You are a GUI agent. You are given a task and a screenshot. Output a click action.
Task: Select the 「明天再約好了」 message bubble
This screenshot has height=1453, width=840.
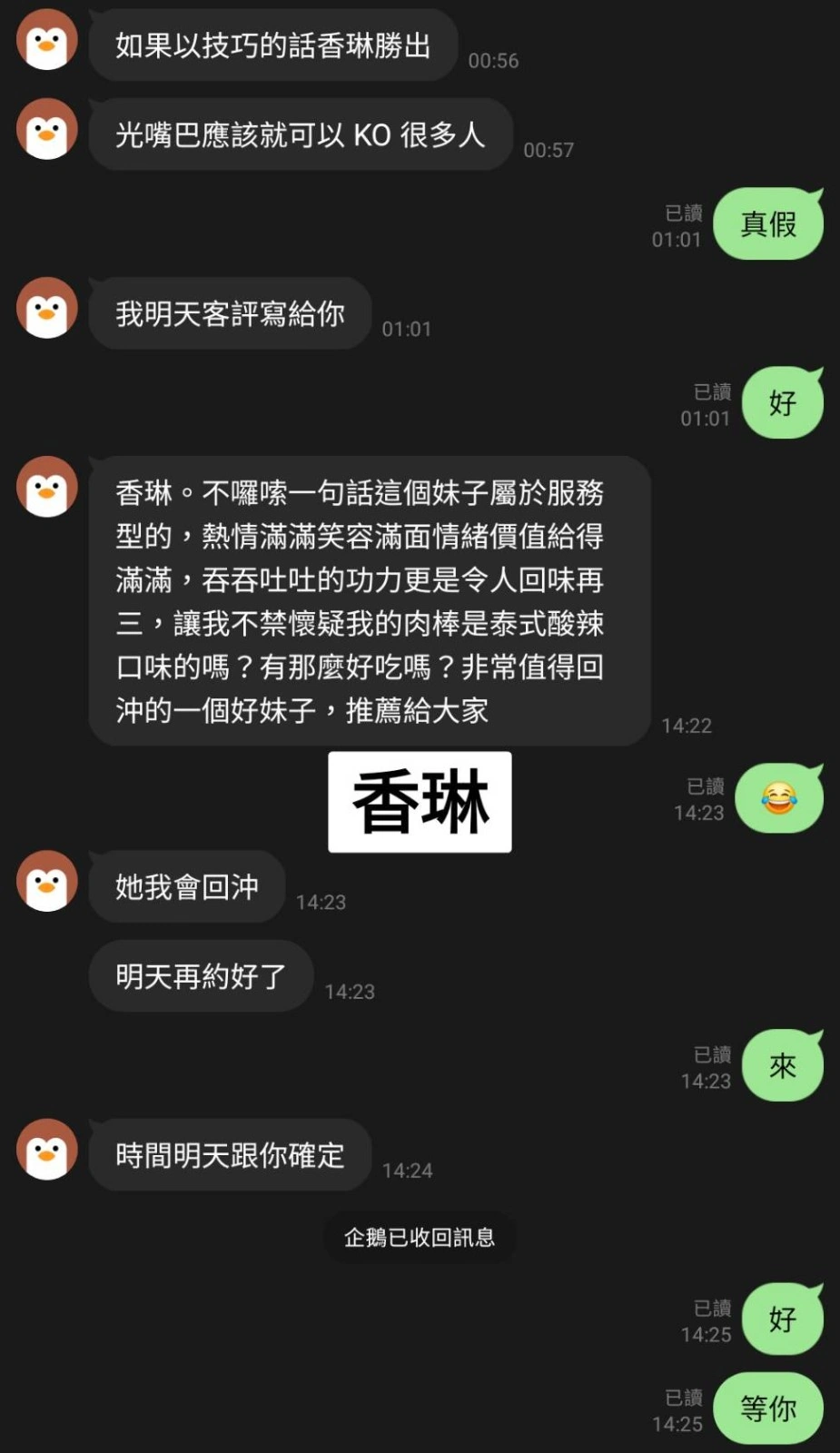(x=200, y=975)
